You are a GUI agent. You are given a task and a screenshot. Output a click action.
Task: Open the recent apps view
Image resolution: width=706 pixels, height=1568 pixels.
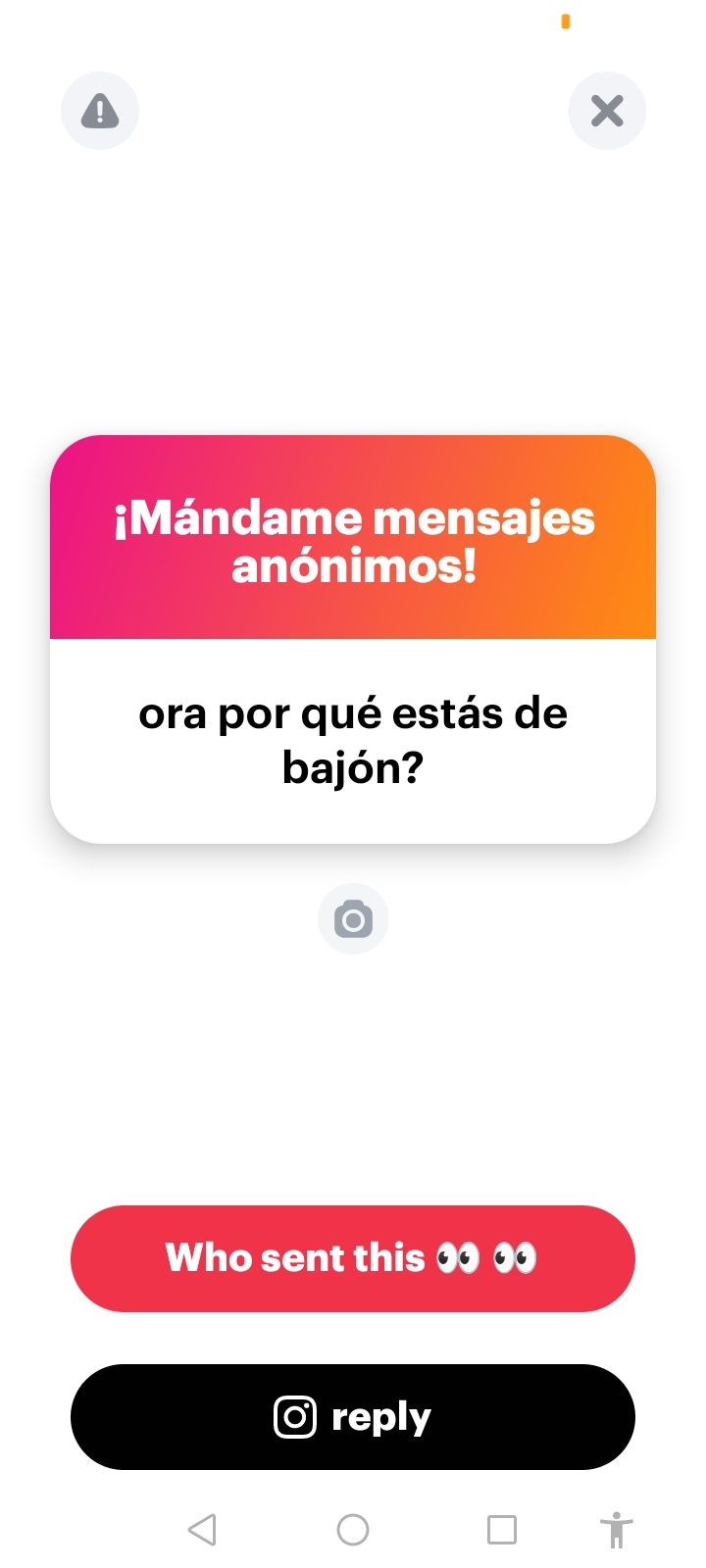(502, 1529)
